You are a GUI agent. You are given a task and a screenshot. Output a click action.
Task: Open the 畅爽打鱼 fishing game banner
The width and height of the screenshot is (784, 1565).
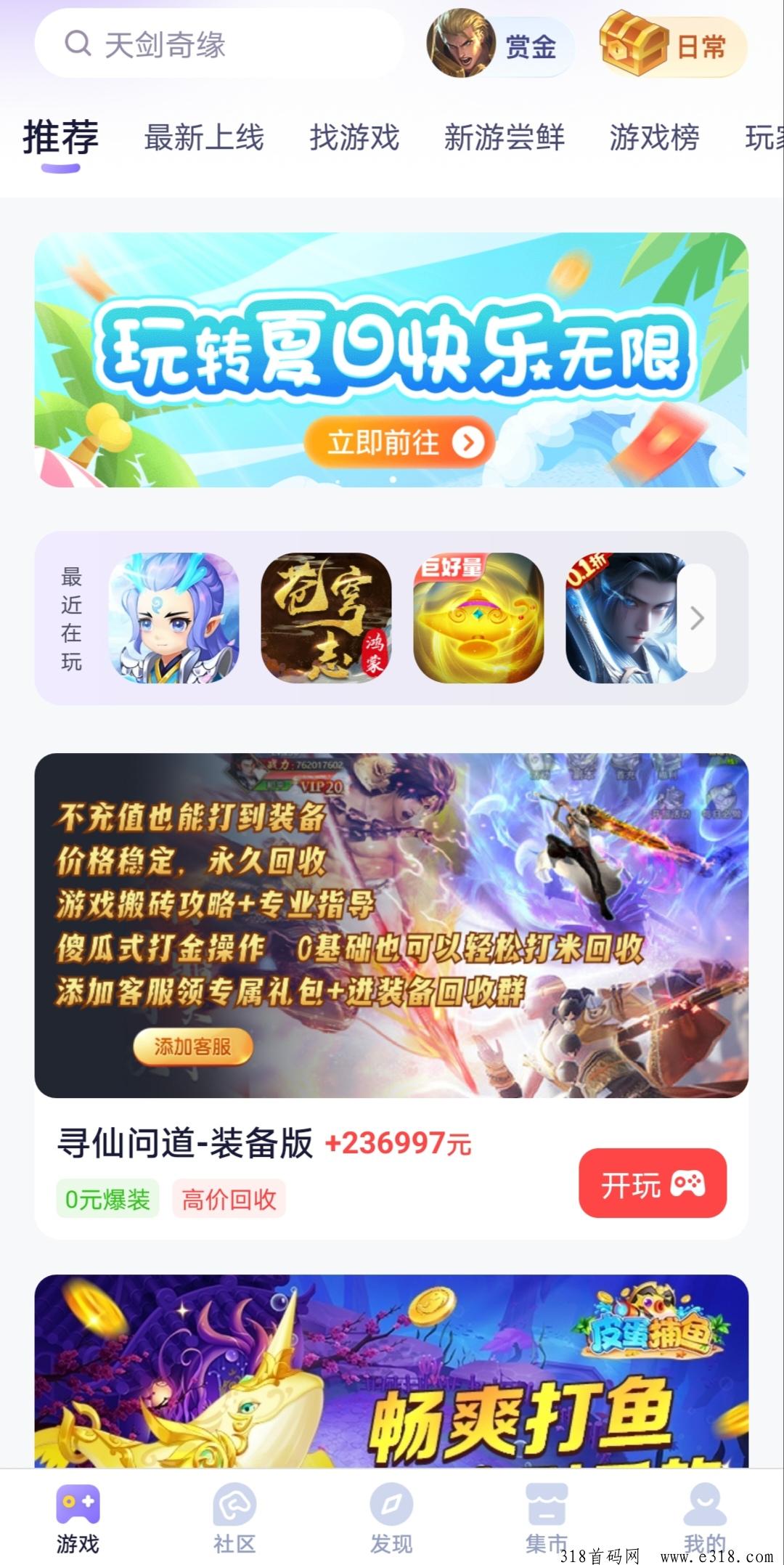pos(391,1371)
